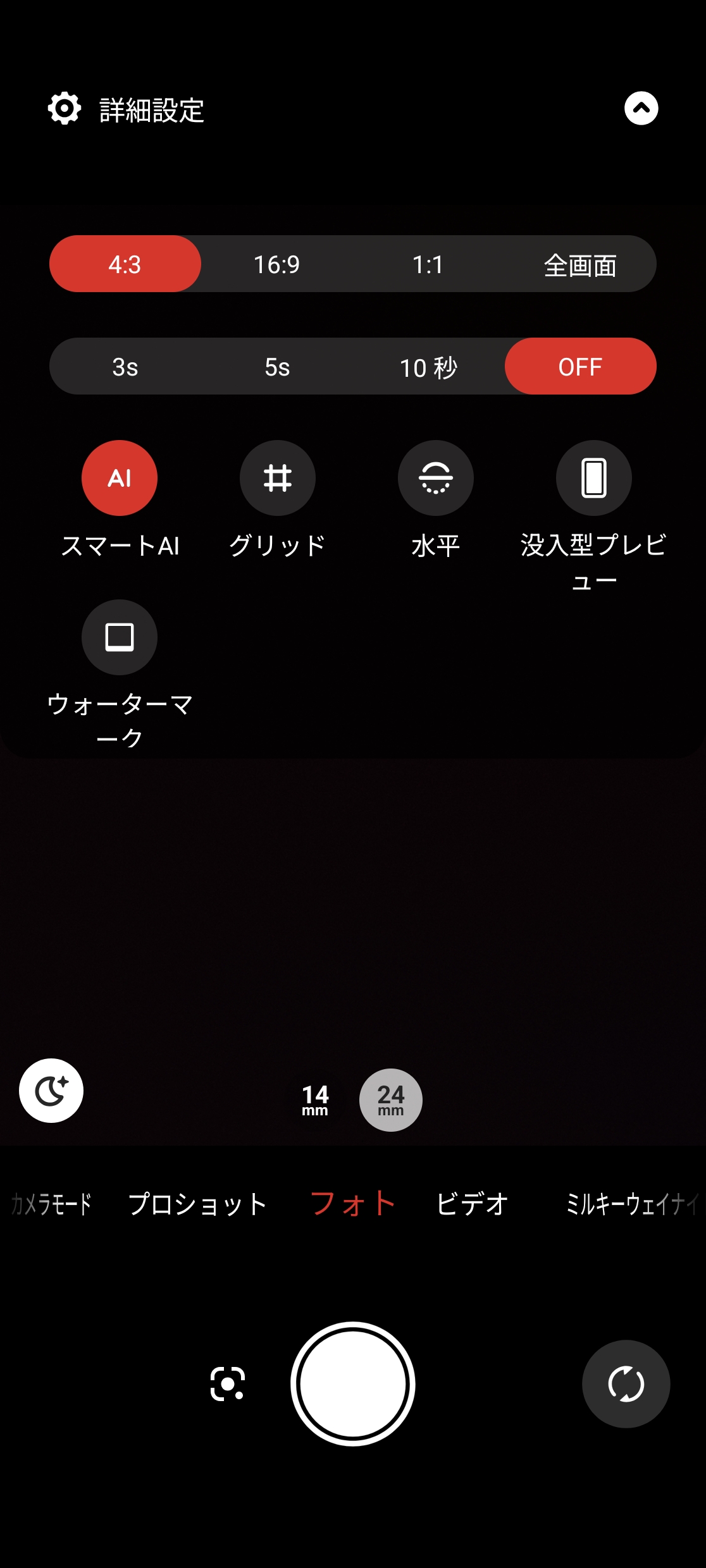Switch aspect ratio to 16:9
The image size is (706, 1568).
tap(277, 264)
